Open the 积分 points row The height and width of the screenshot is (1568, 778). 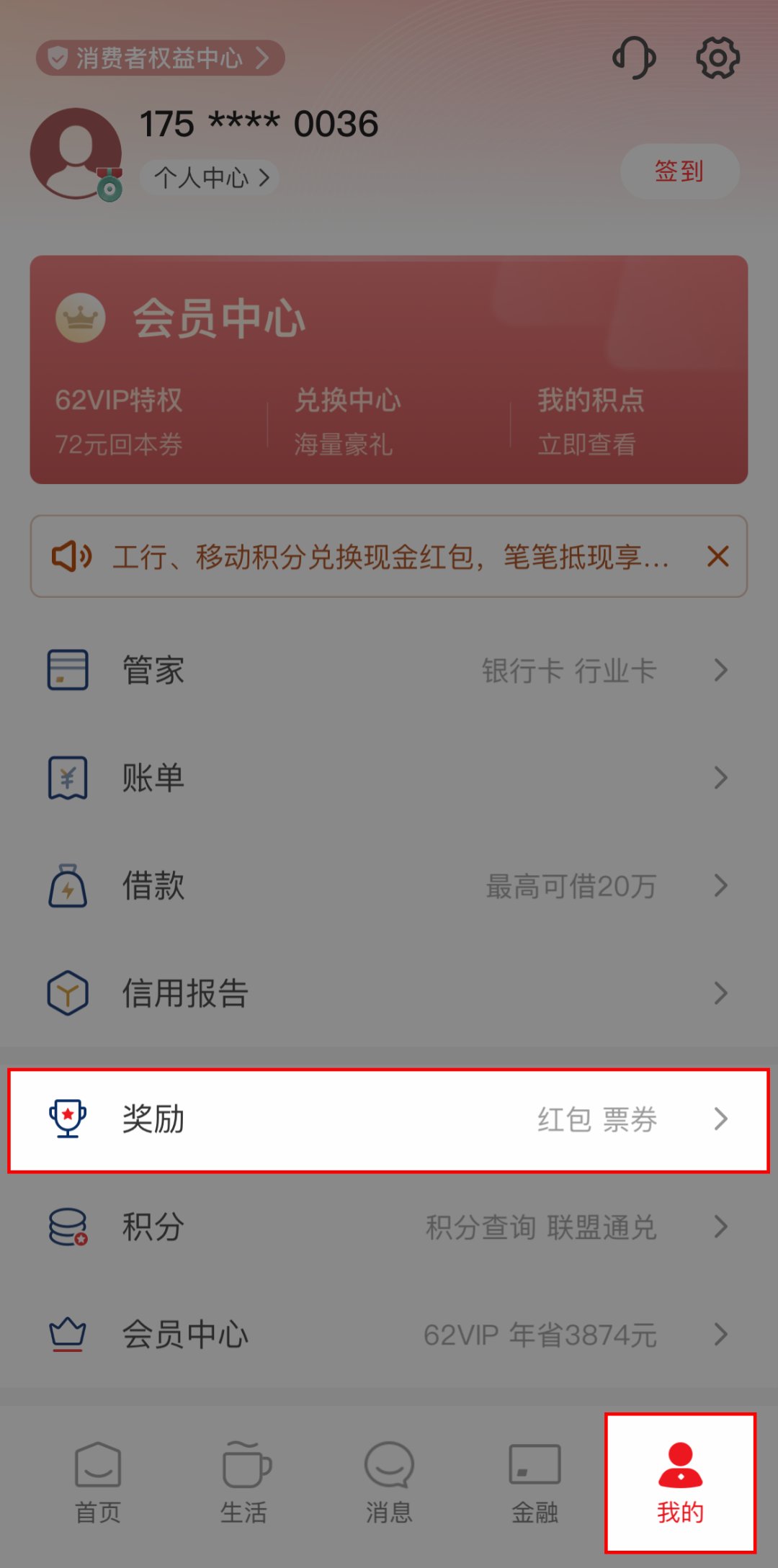(389, 1227)
